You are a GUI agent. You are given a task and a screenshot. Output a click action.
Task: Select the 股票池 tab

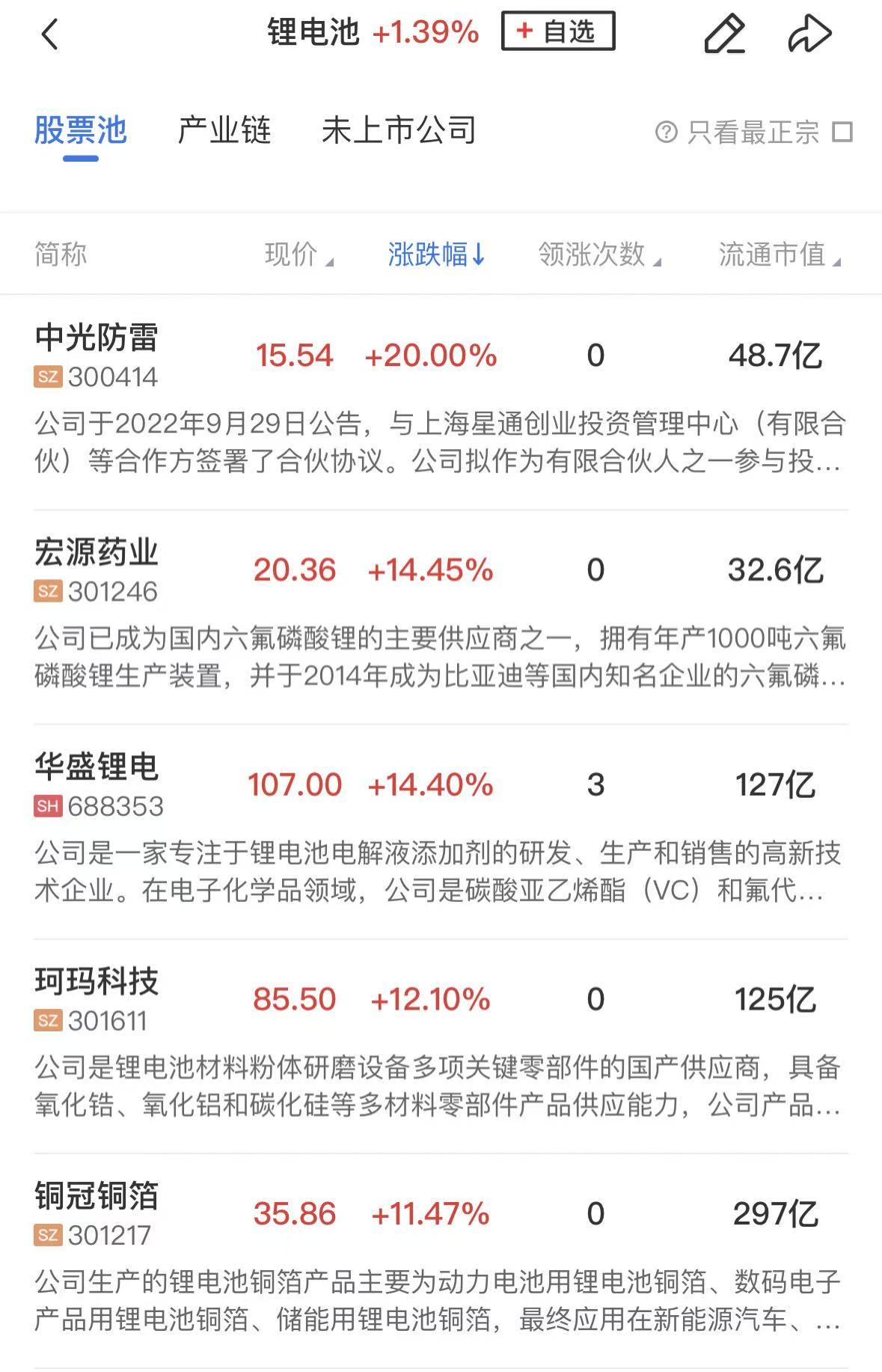pos(81,131)
